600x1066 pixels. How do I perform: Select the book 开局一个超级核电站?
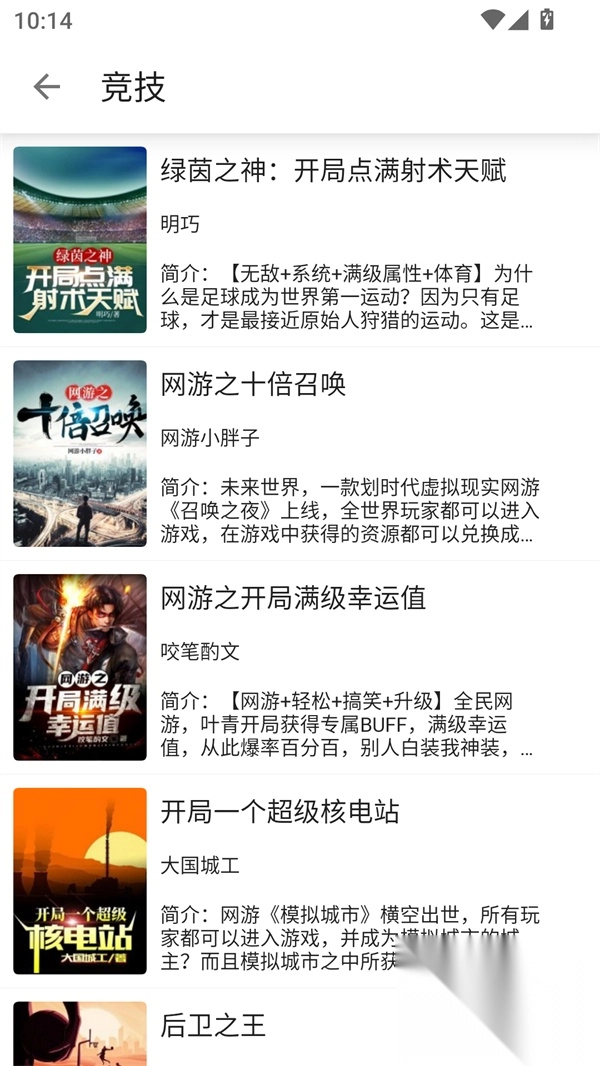(x=280, y=812)
